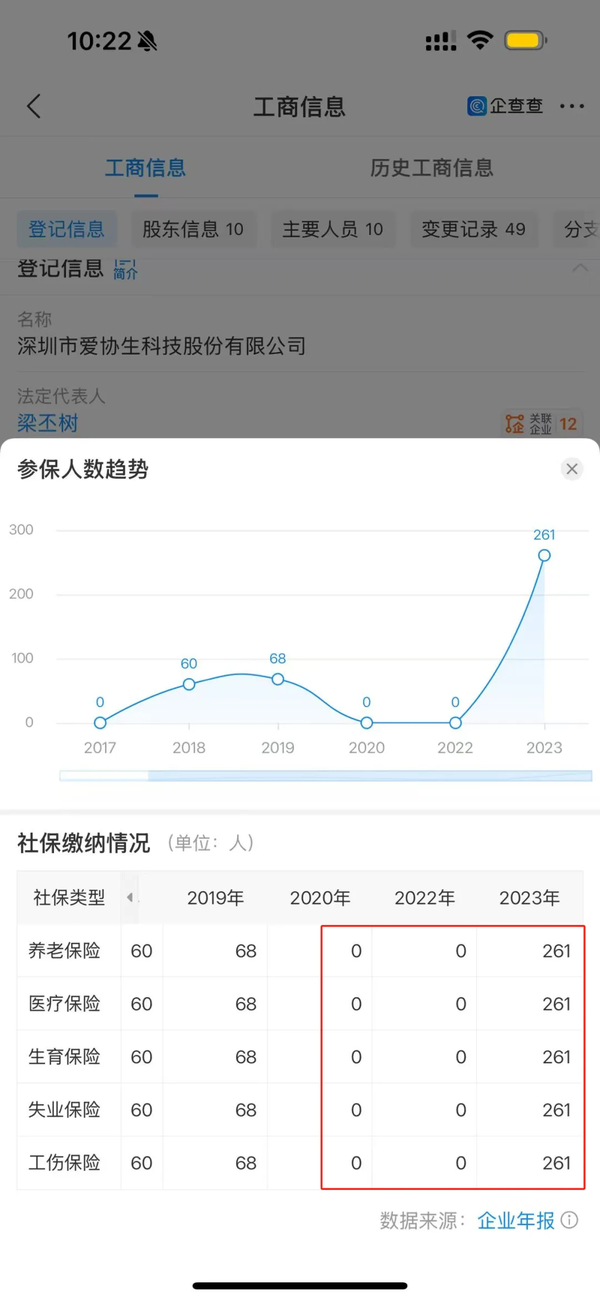Open legal representative 梁丕树's profile
This screenshot has width=600, height=1300.
pyautogui.click(x=48, y=424)
